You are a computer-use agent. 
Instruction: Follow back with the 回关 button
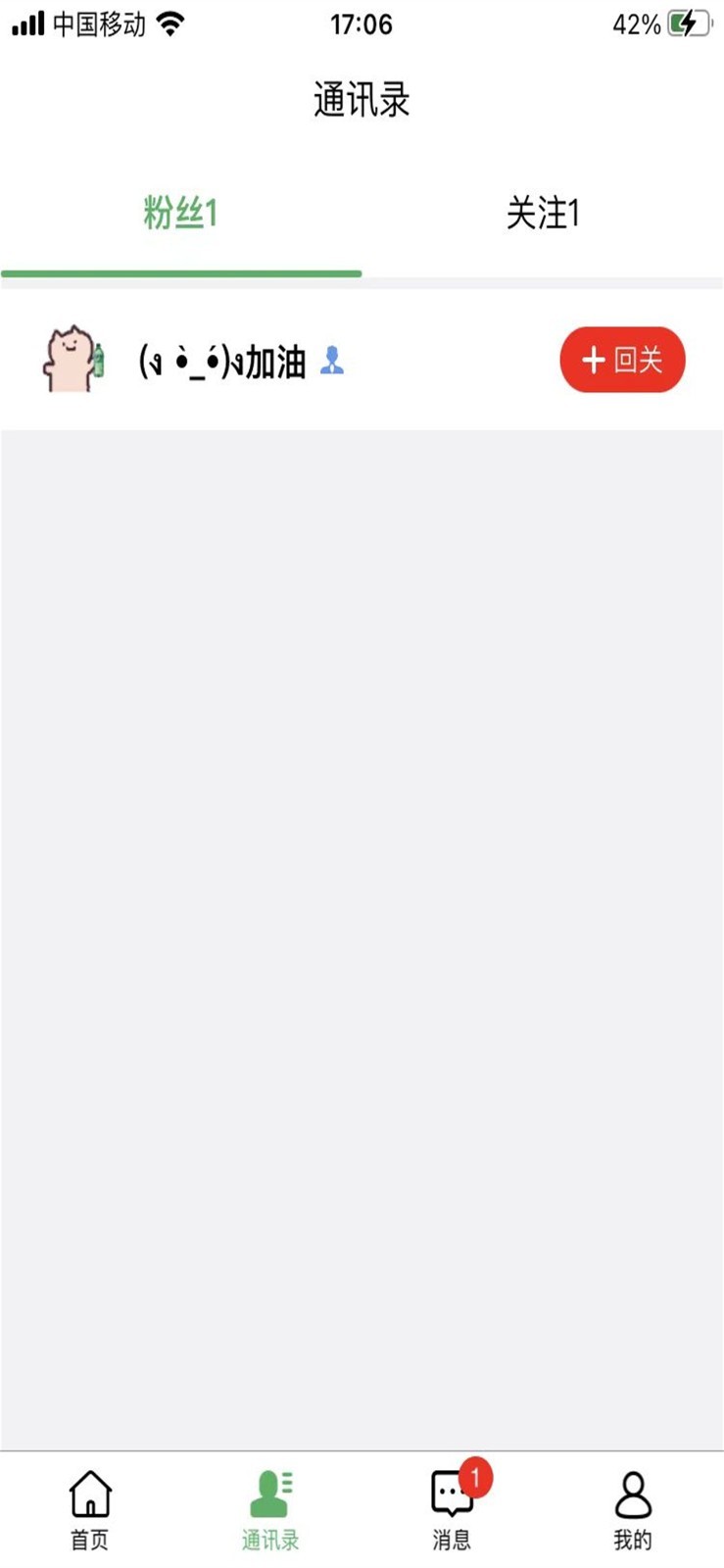(622, 360)
